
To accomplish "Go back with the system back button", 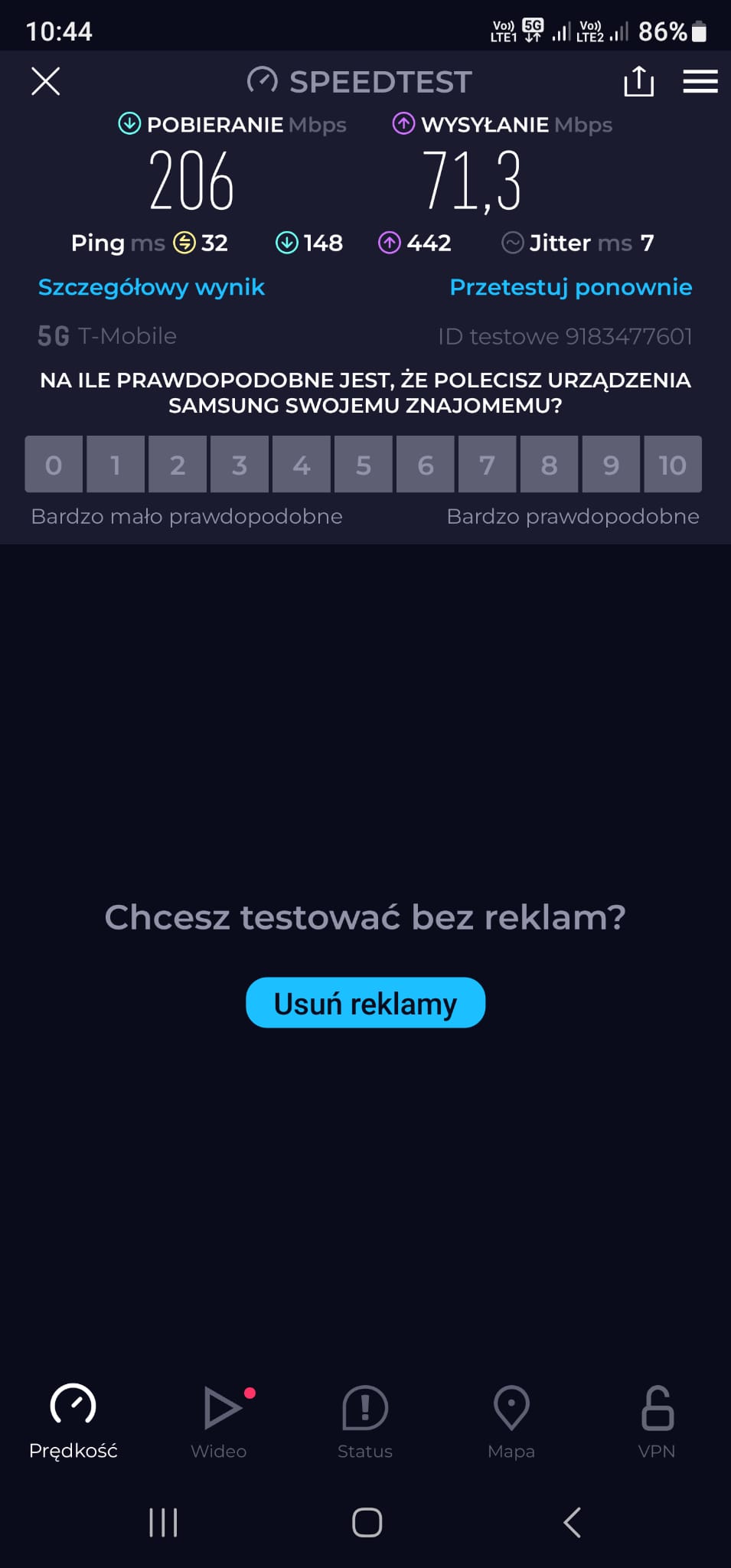I will [x=572, y=1522].
